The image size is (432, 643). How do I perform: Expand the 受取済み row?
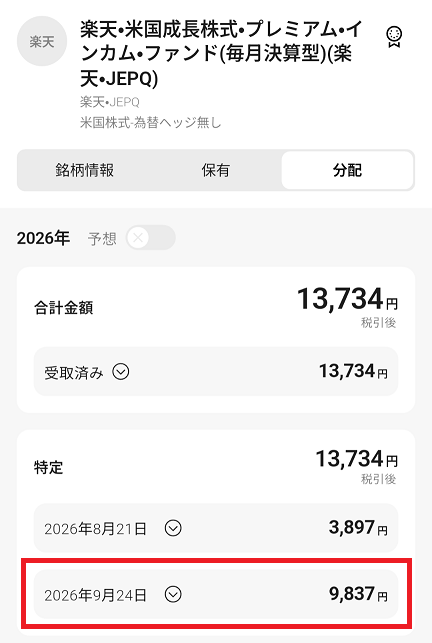click(216, 372)
